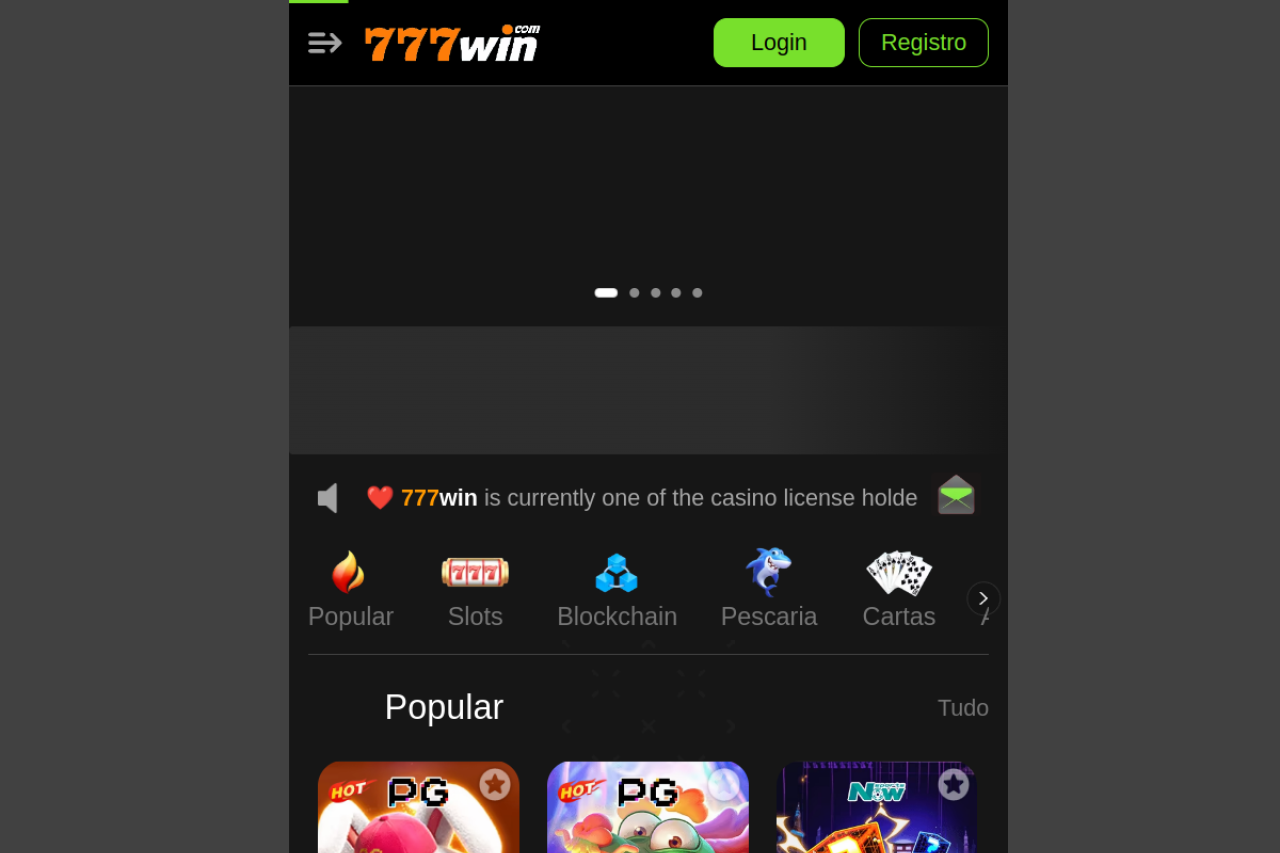
Task: Switch to the Slots category
Action: click(475, 591)
